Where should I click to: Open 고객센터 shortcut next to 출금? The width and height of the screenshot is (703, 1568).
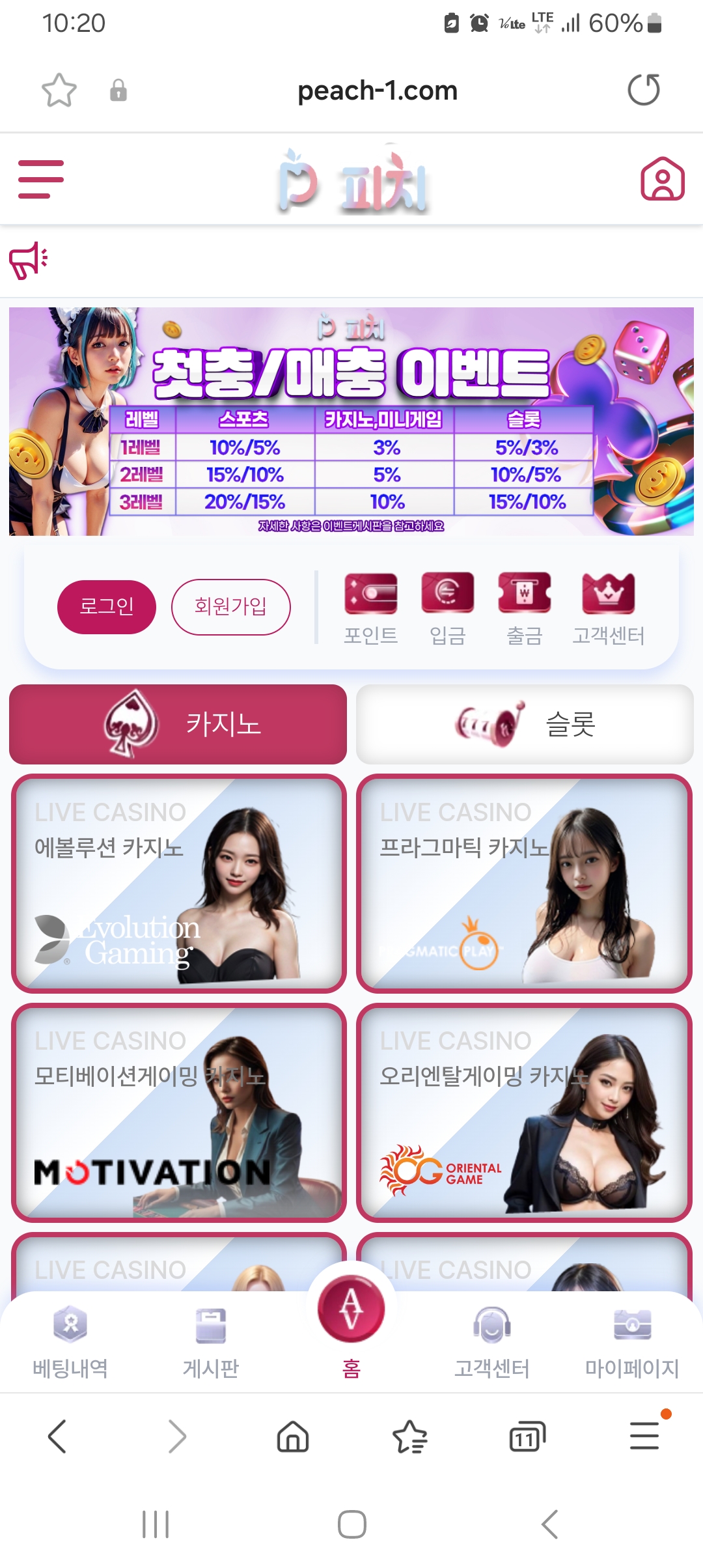coord(608,608)
